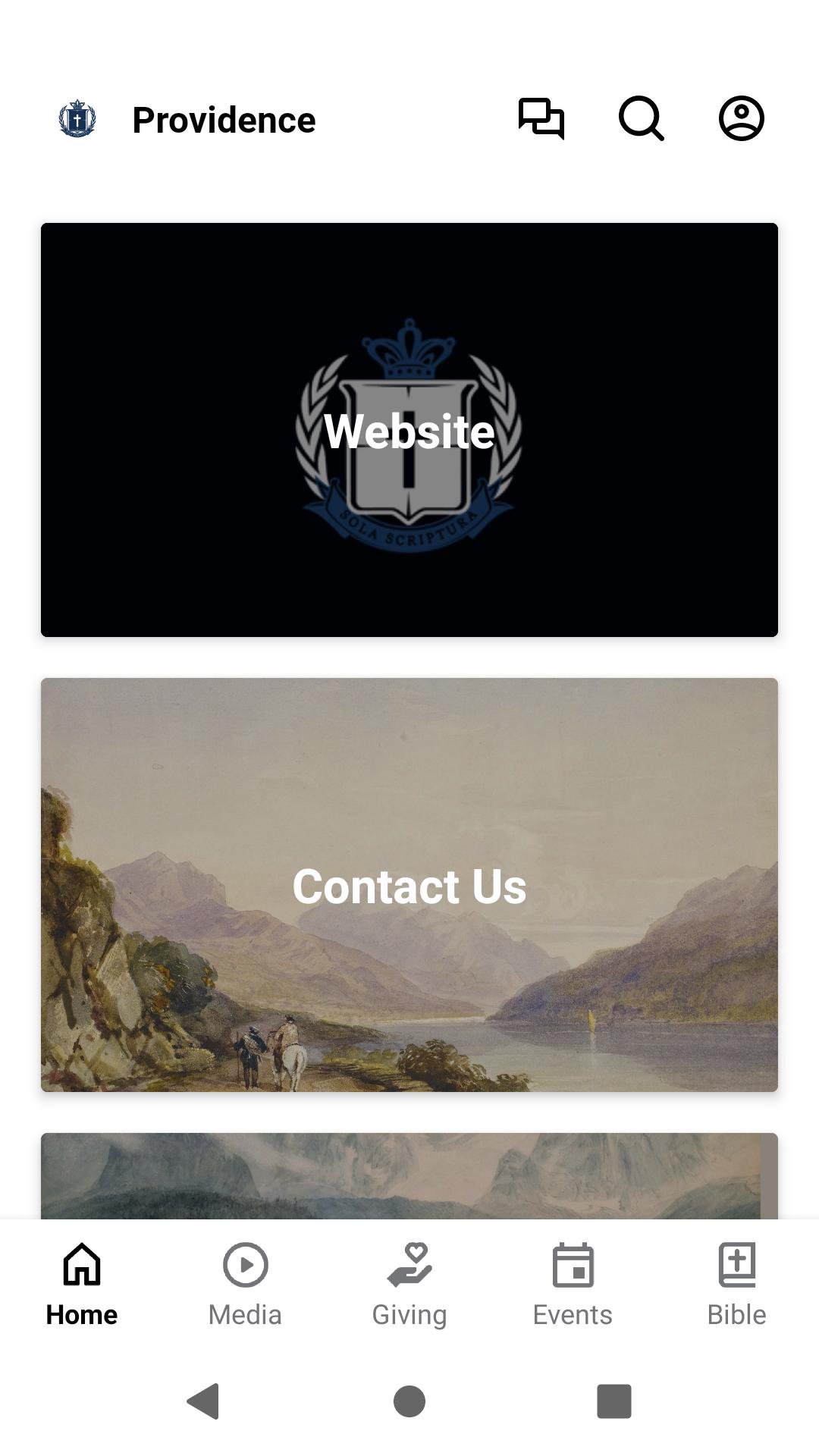Open search from the top bar
The image size is (819, 1456).
coord(641,118)
